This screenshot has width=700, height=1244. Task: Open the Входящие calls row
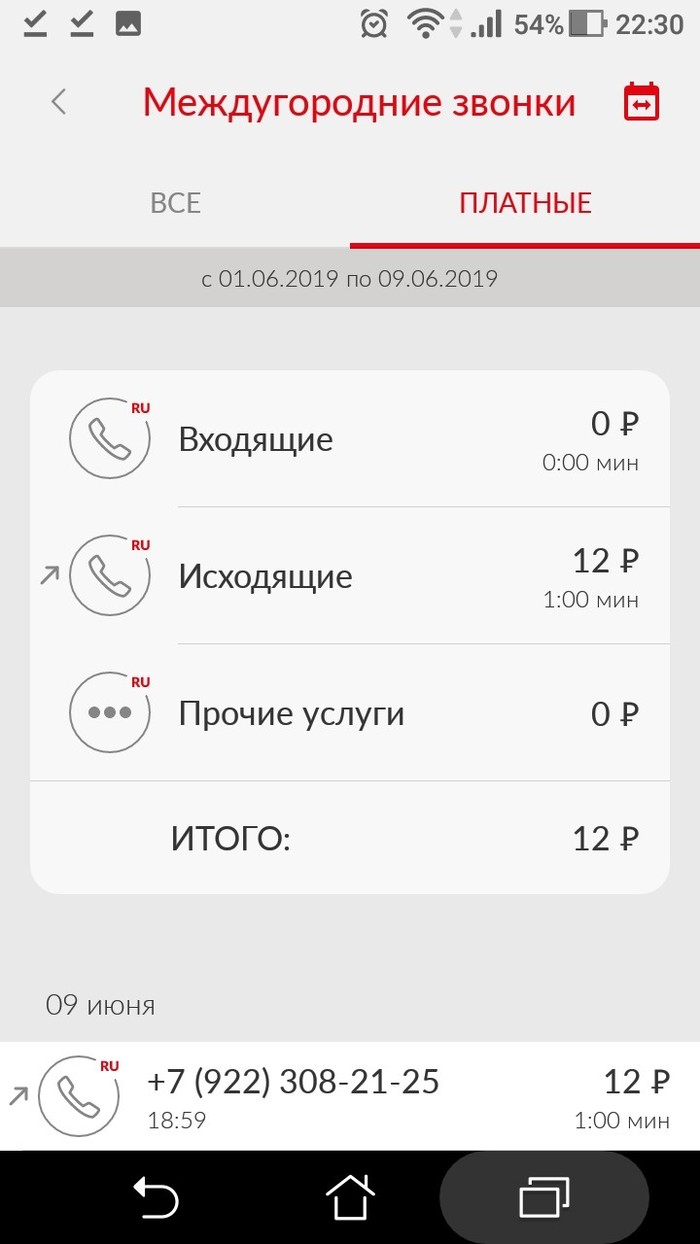pos(350,440)
